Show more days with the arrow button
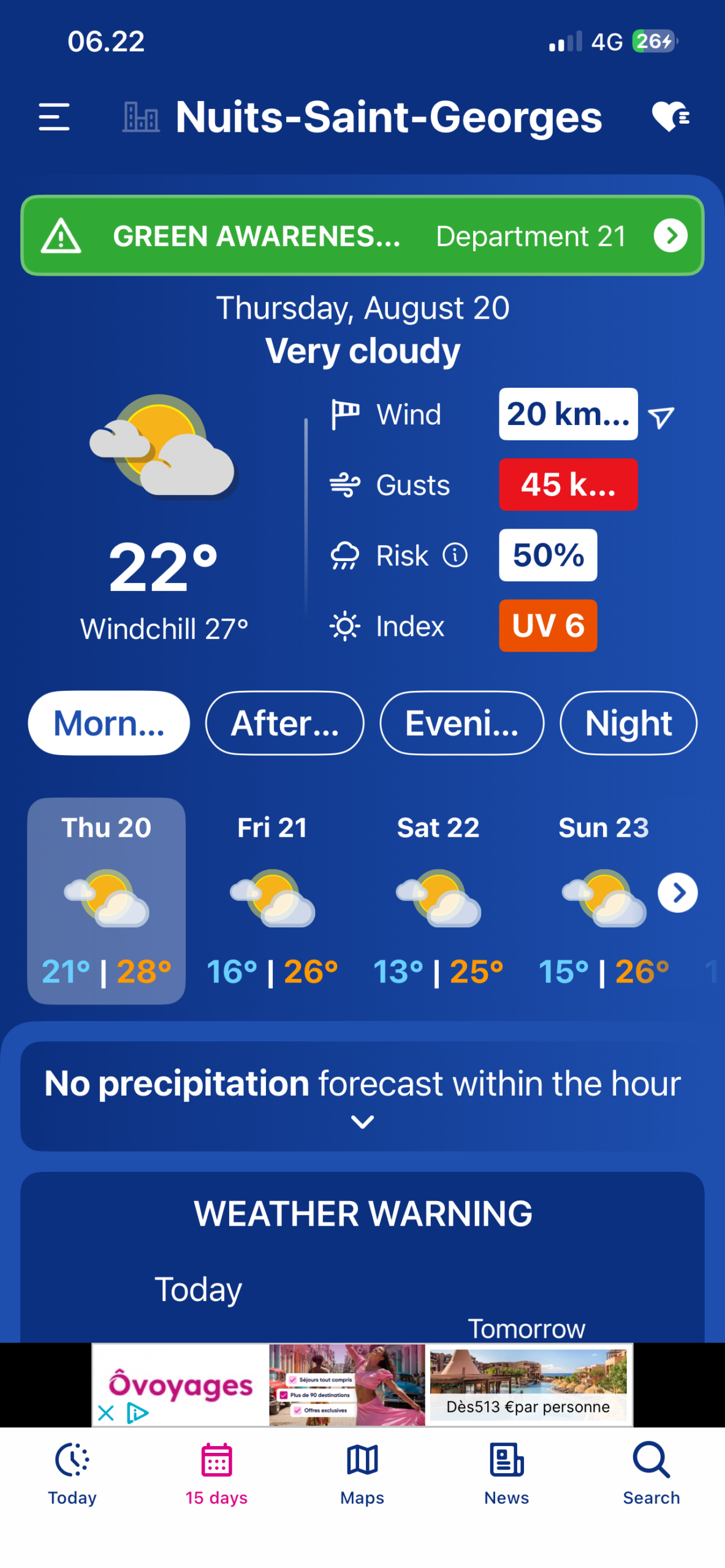 tap(677, 893)
